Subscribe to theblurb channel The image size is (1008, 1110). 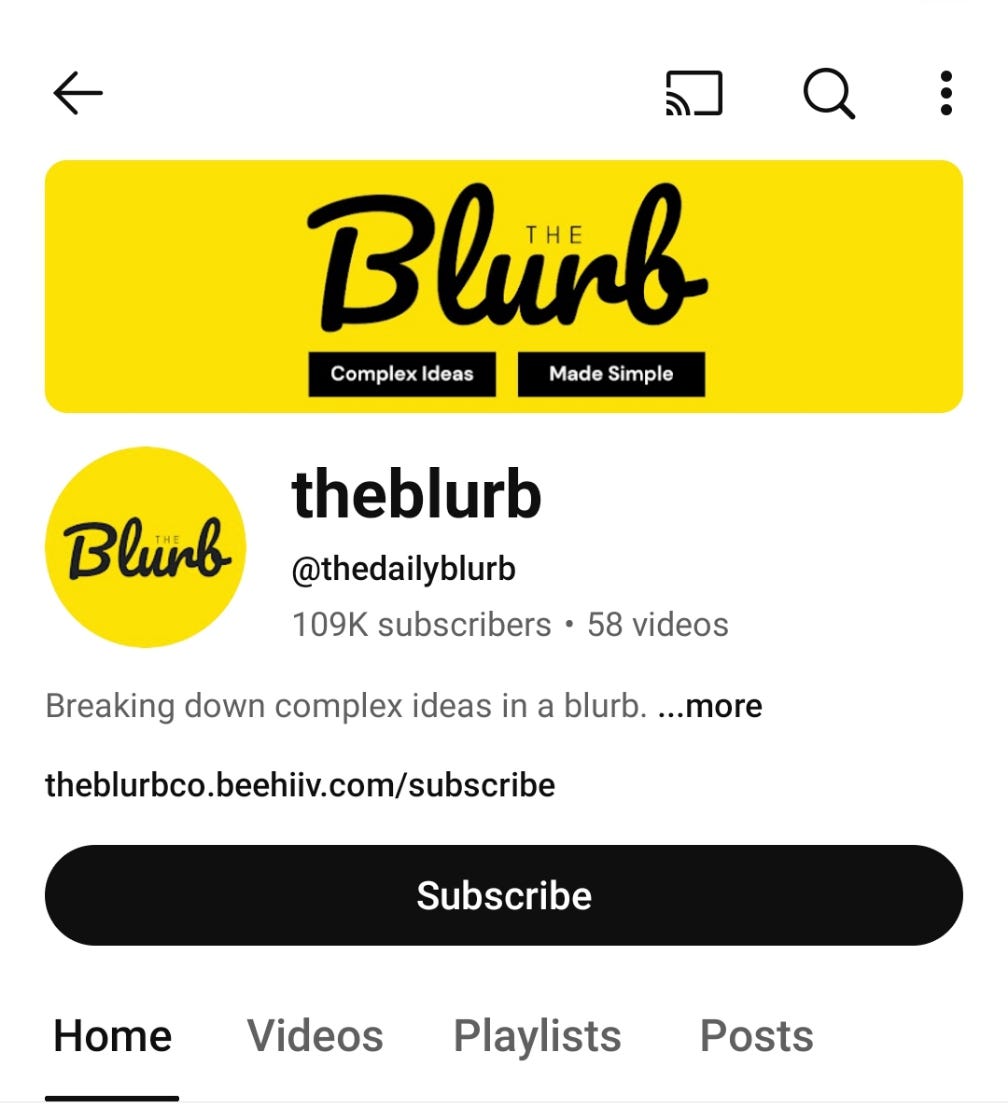tap(504, 895)
